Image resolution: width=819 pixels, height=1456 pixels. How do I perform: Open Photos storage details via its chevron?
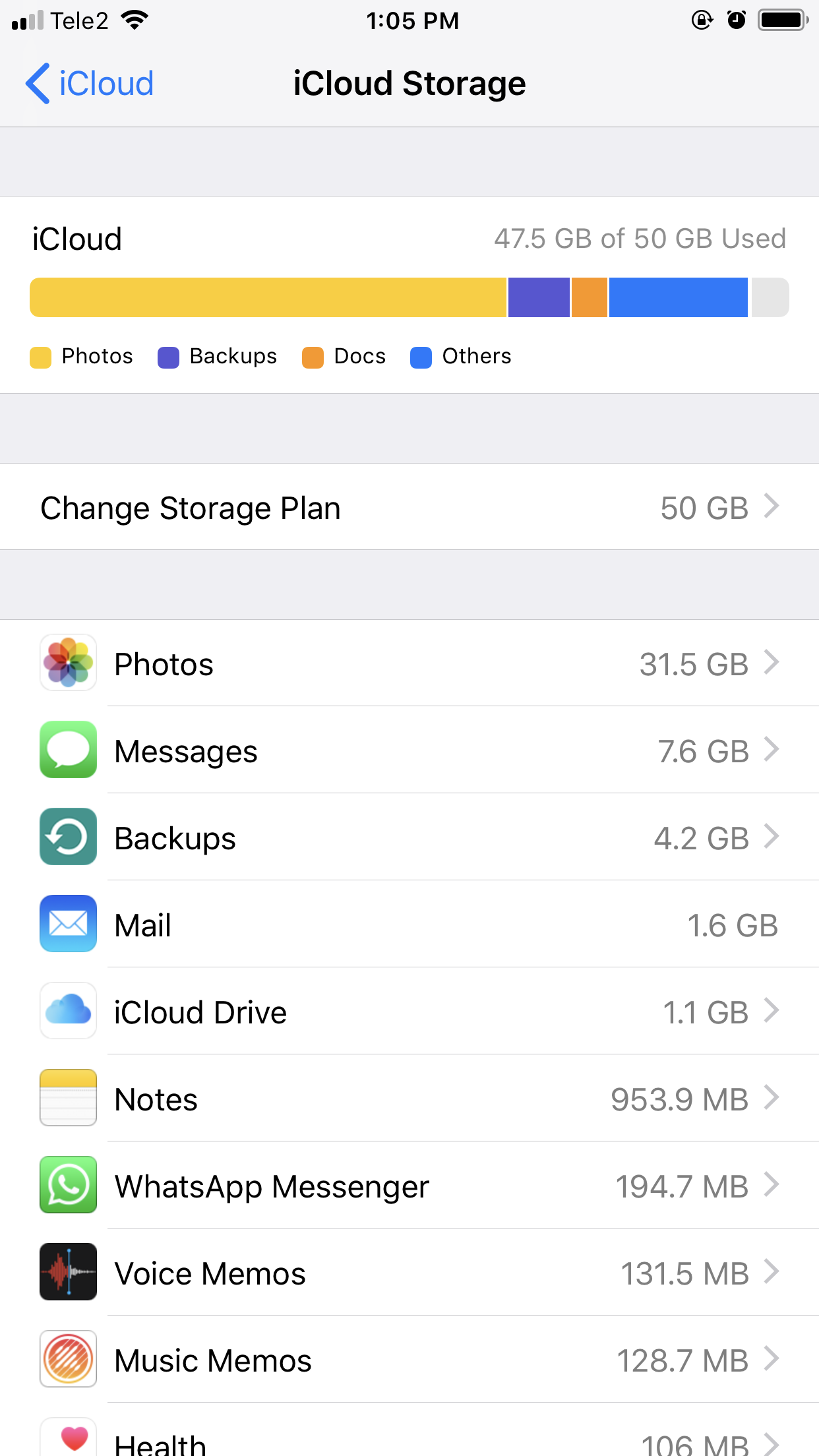pyautogui.click(x=772, y=663)
